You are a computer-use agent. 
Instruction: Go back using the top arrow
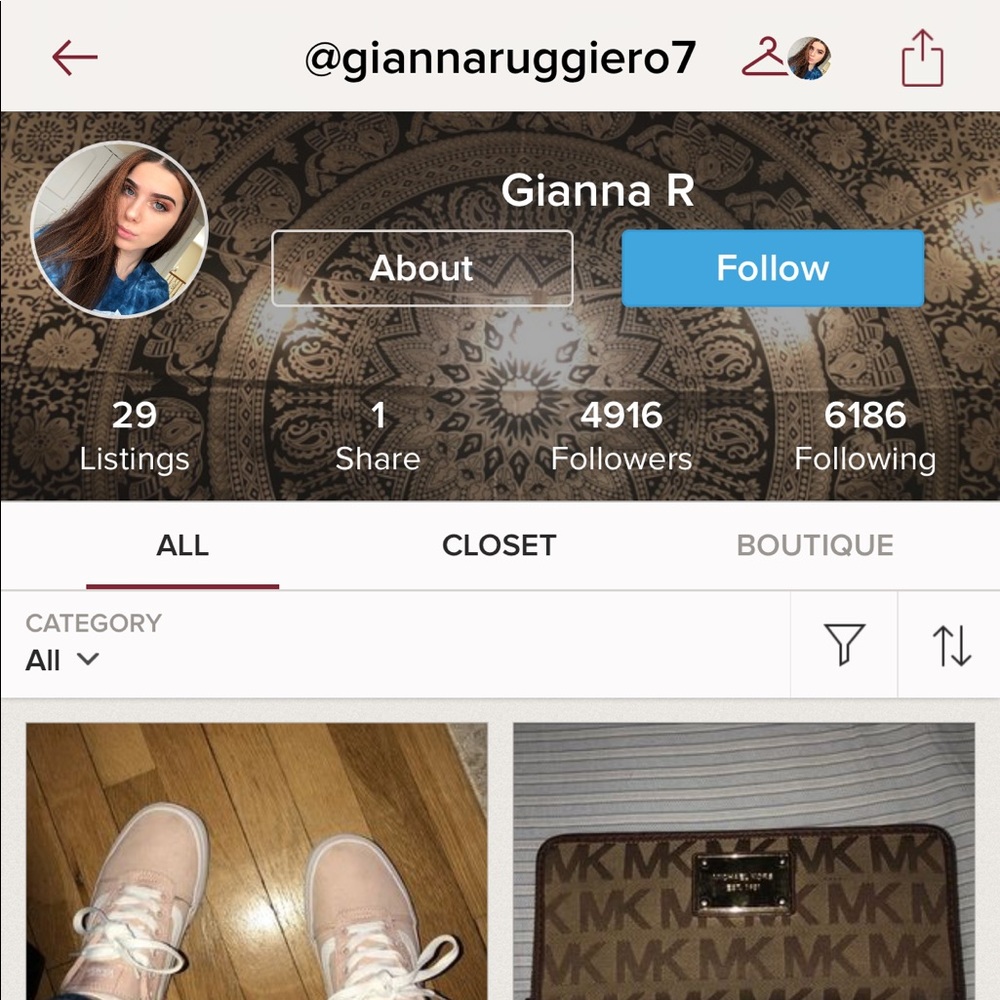tap(75, 58)
